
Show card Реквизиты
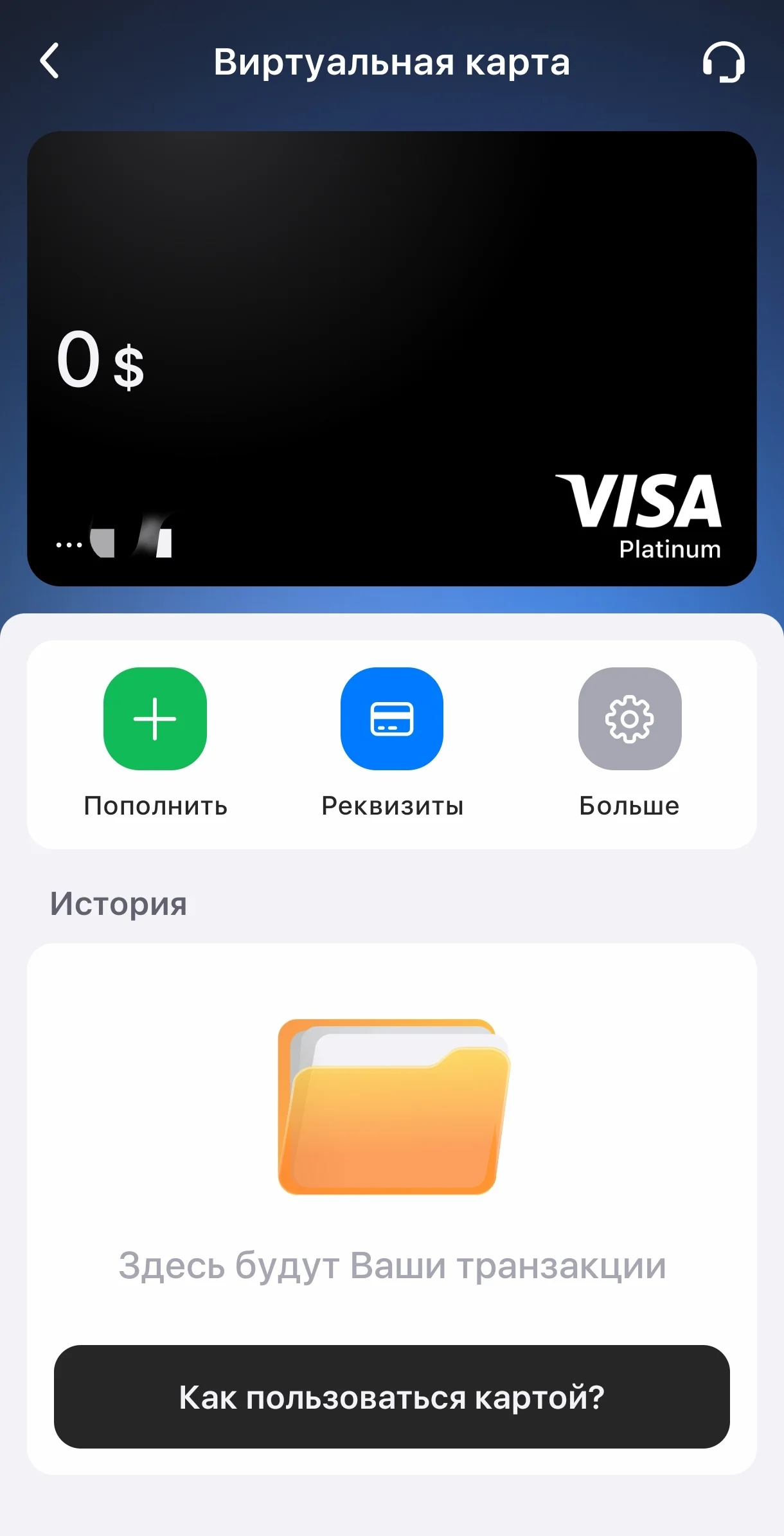(392, 719)
